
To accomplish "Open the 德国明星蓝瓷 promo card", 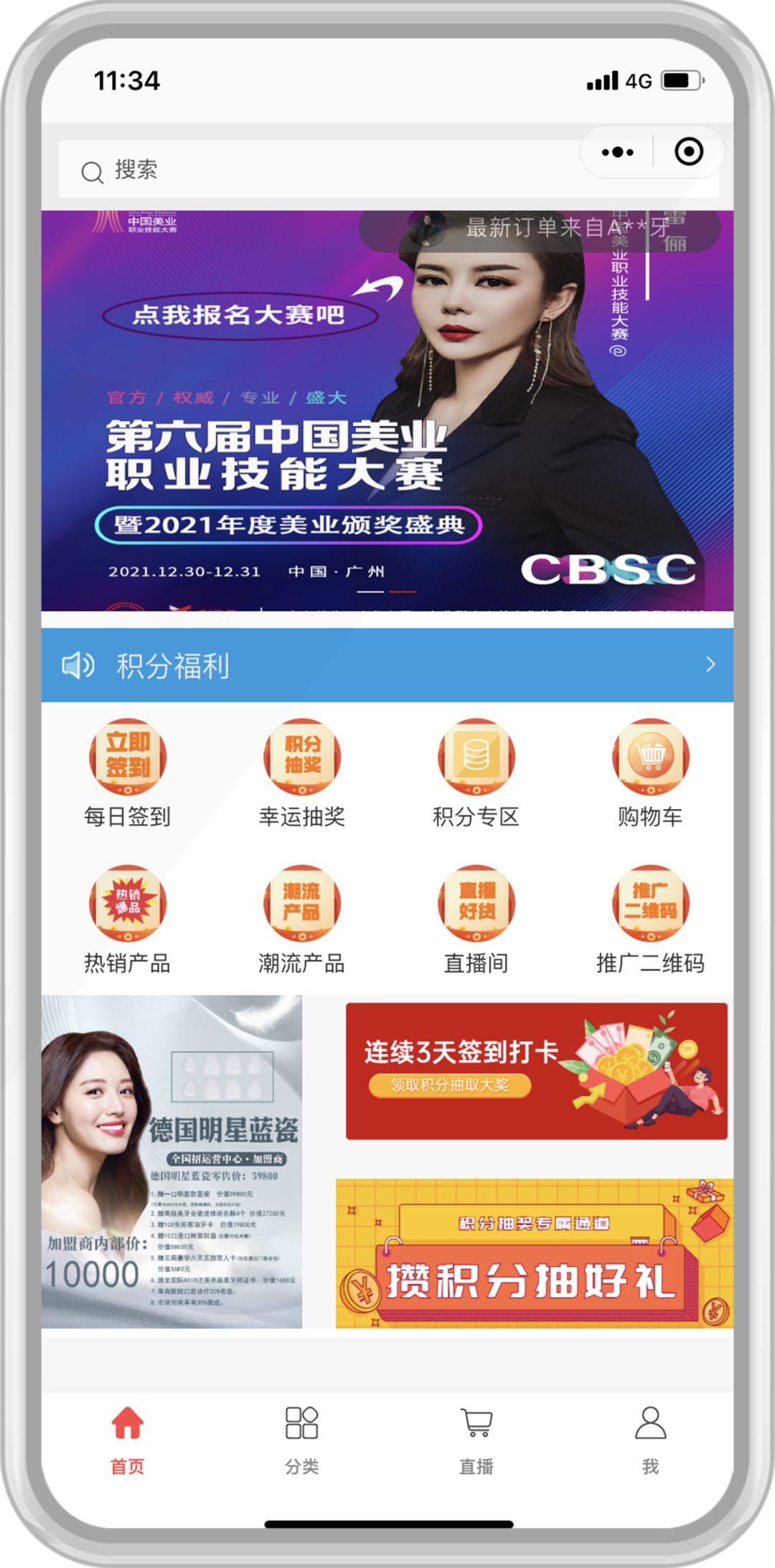I will coord(172,1162).
